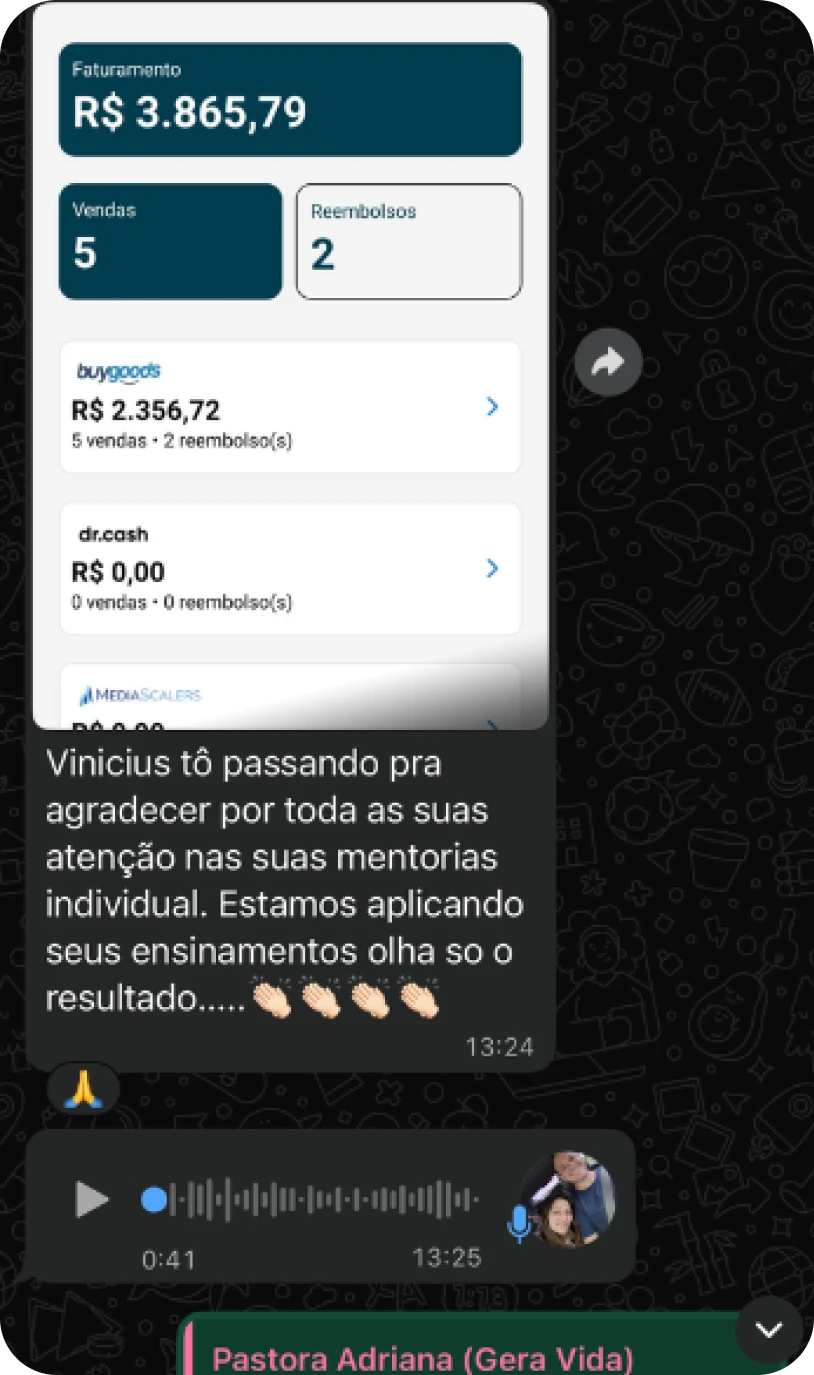
Task: Play the 0:41 voice message
Action: (92, 1199)
